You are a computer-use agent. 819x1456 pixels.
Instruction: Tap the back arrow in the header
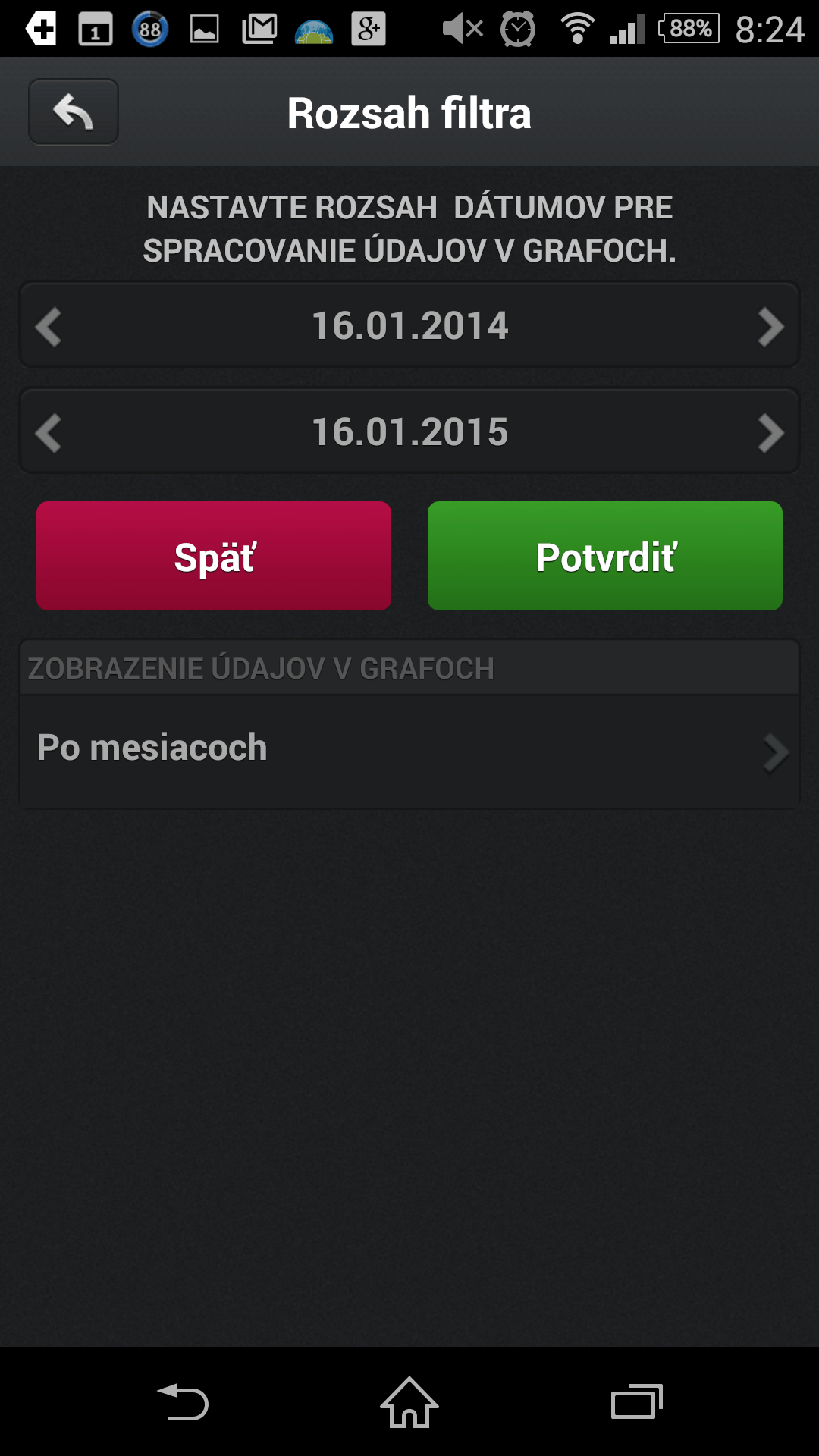[74, 112]
